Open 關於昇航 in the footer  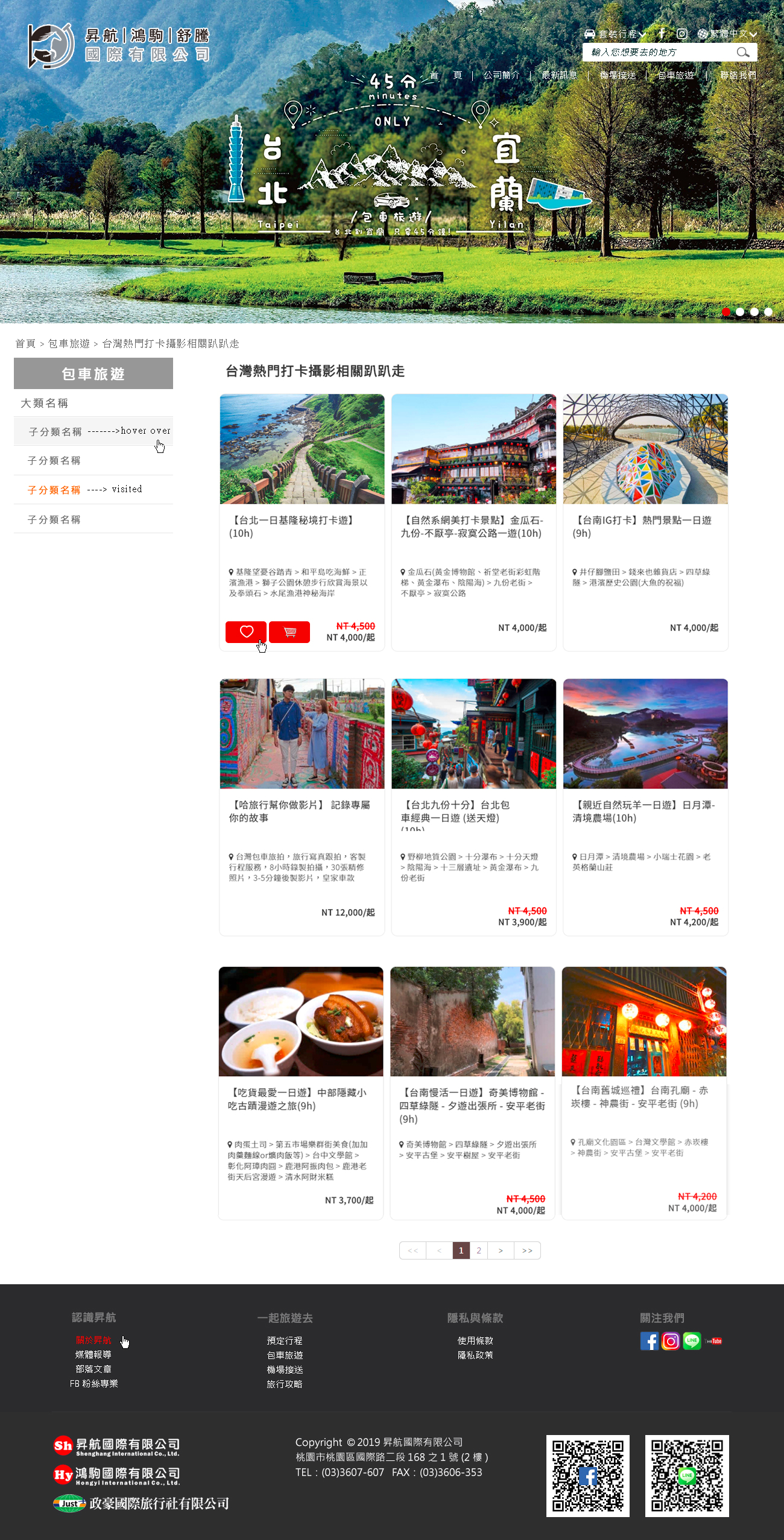tap(93, 1340)
